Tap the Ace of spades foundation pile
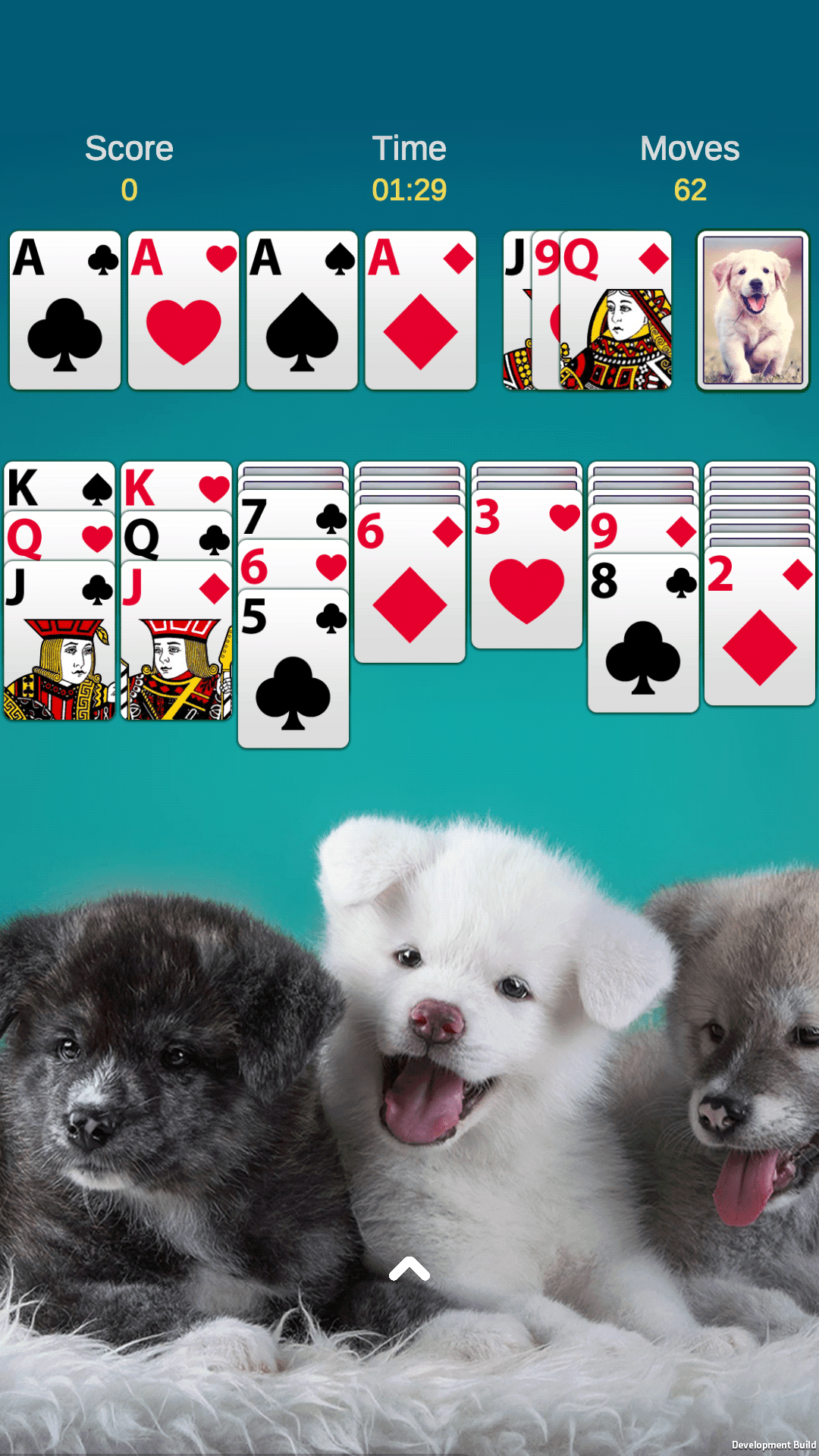 click(x=302, y=311)
